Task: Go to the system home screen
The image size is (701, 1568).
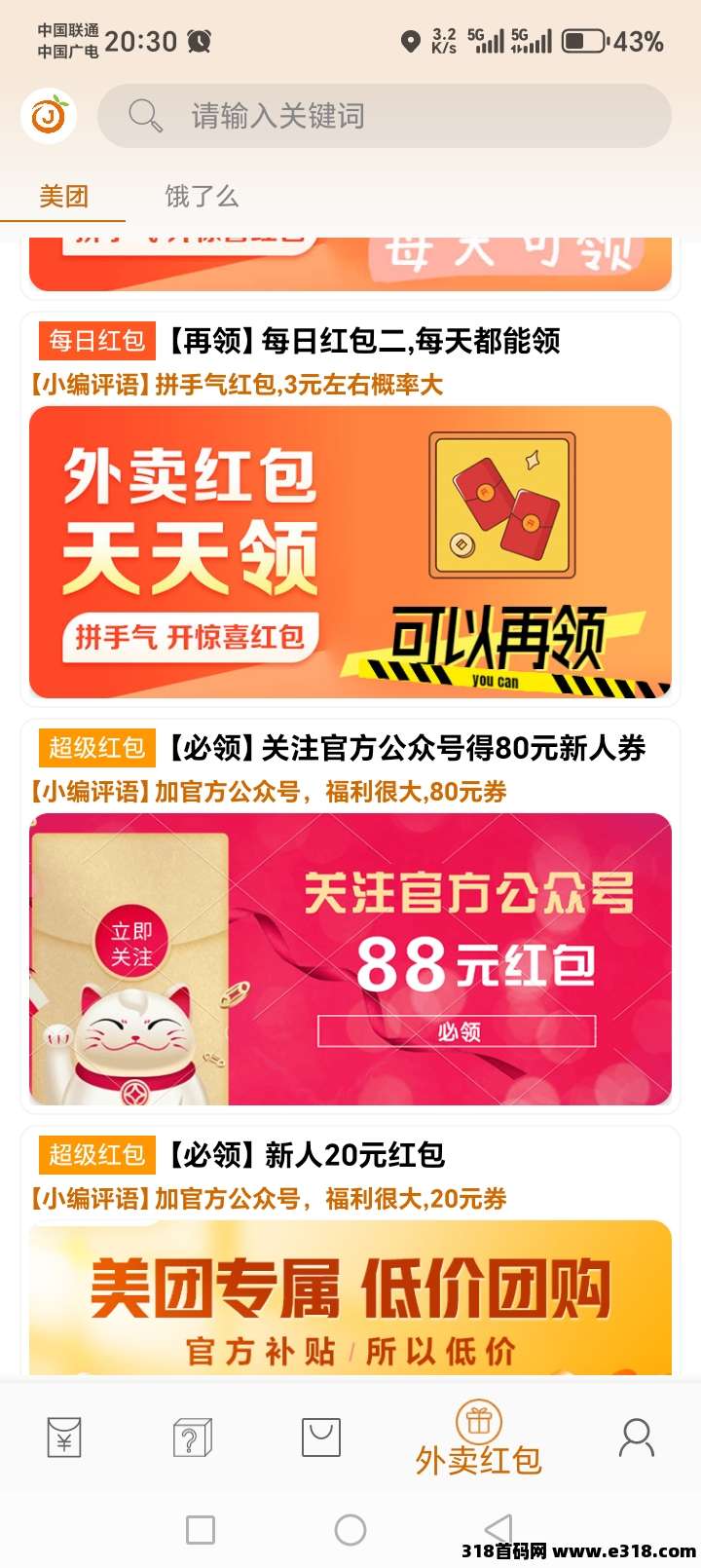Action: point(350,1529)
